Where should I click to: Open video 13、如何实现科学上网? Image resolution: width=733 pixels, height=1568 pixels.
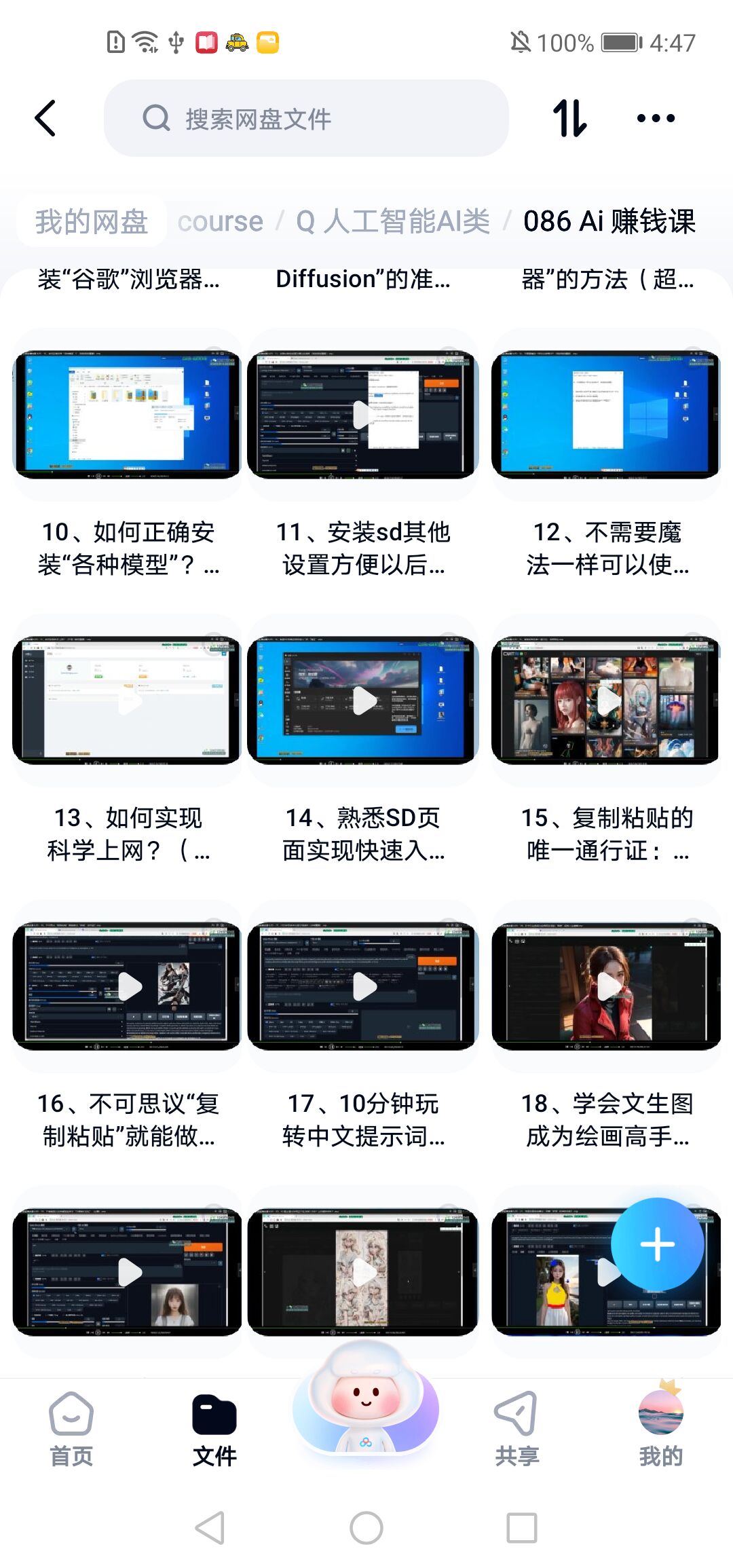point(127,701)
